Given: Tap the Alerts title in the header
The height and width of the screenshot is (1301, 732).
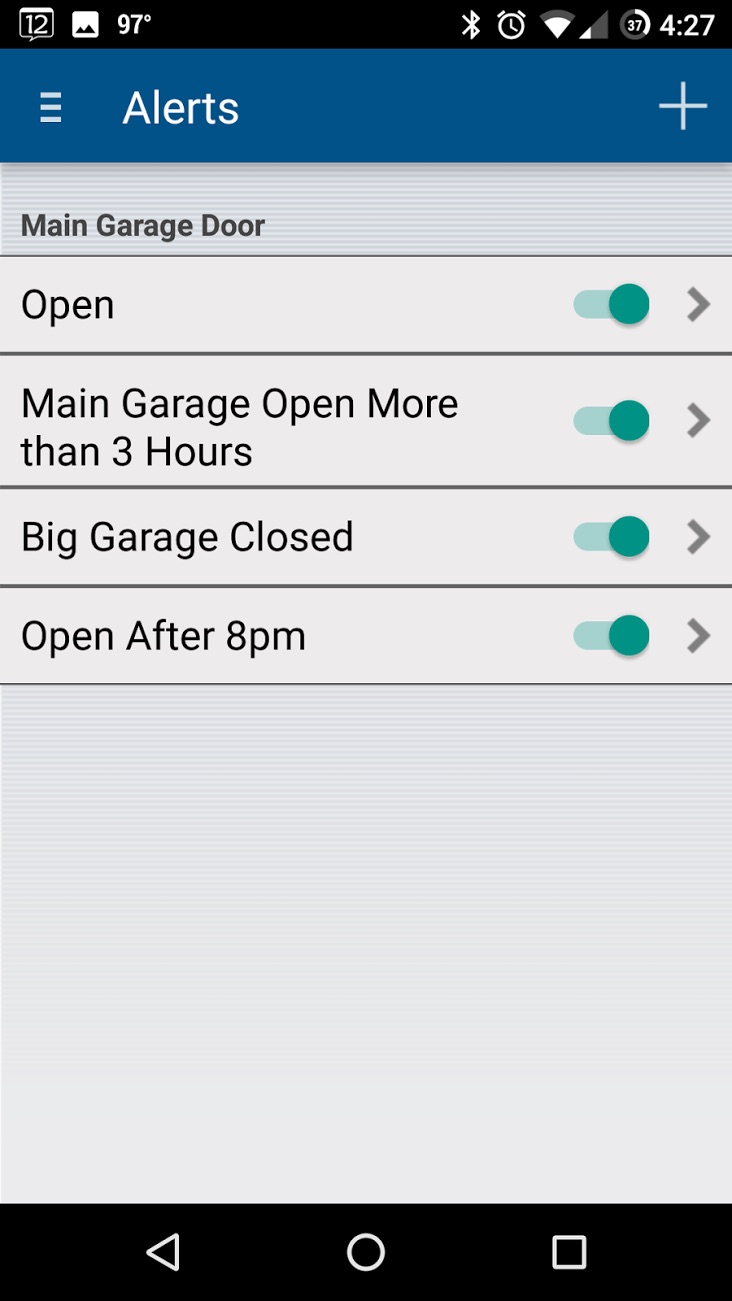Looking at the screenshot, I should click(180, 107).
